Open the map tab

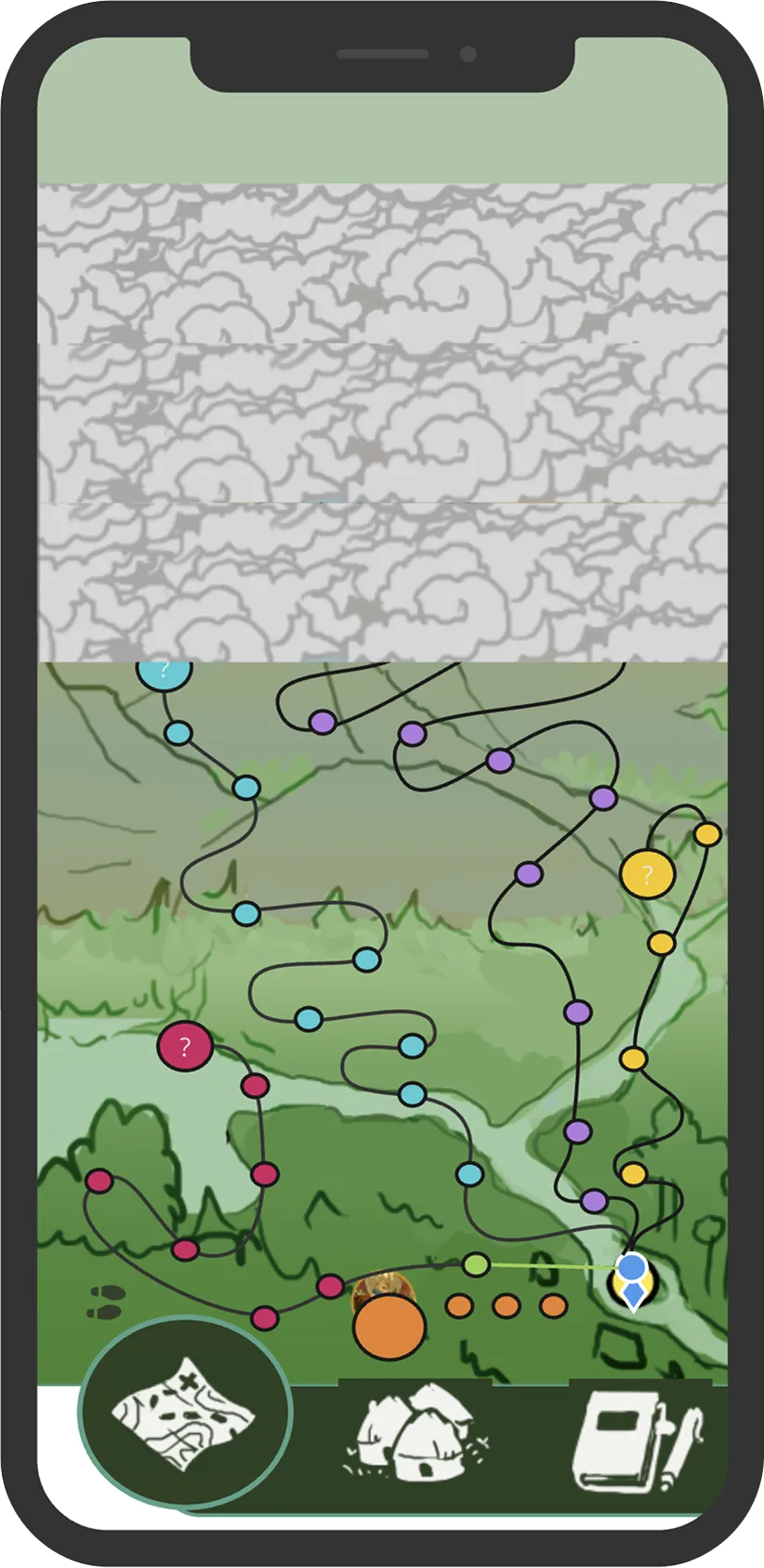(185, 1411)
